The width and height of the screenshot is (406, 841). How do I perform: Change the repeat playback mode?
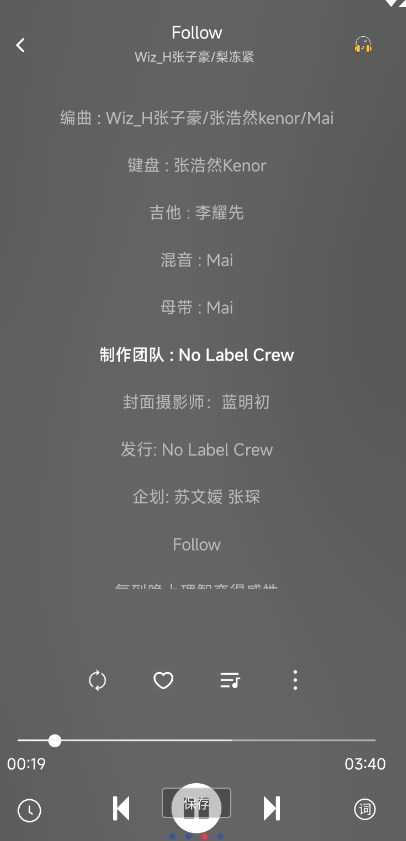(97, 681)
